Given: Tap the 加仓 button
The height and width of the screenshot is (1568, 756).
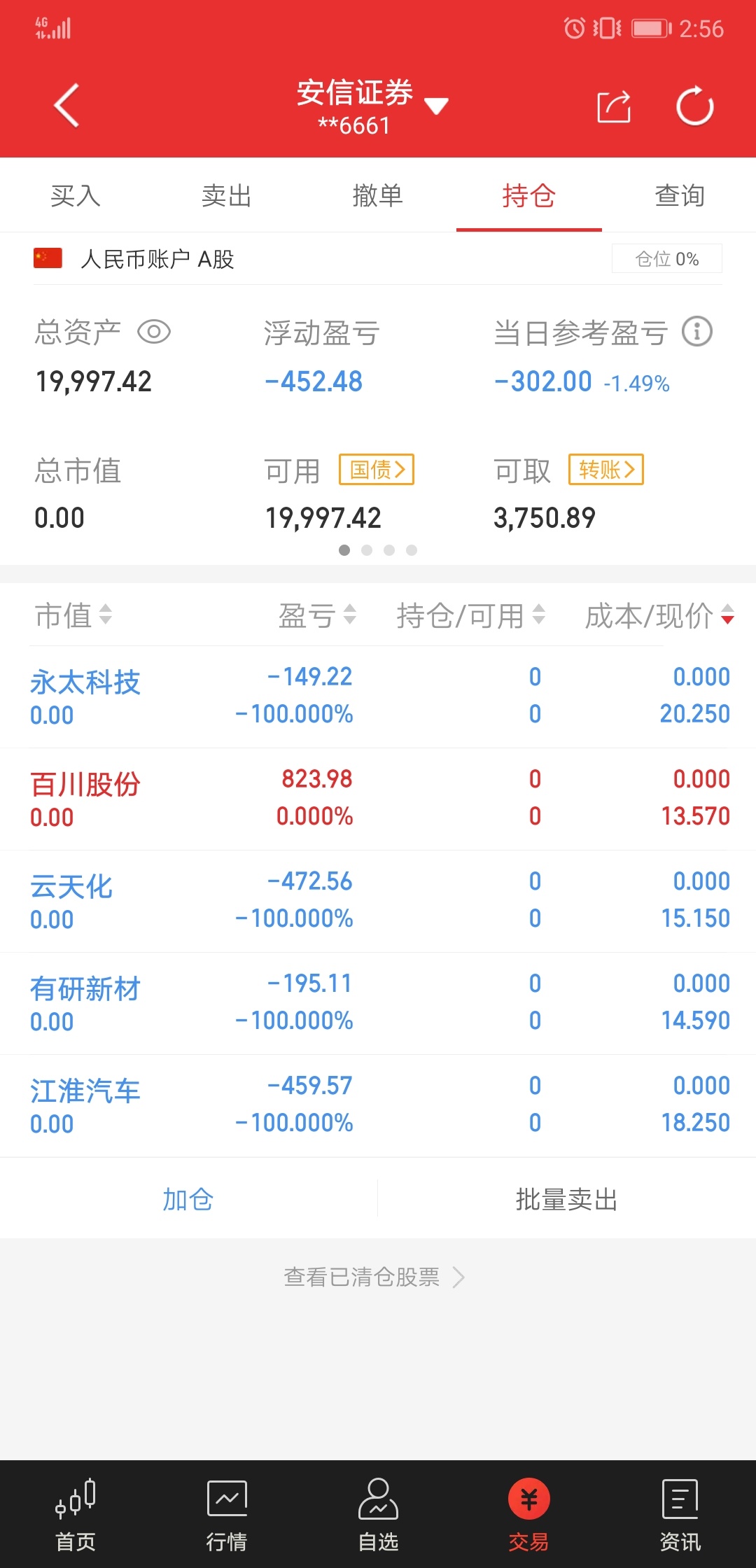Looking at the screenshot, I should pos(188,1199).
